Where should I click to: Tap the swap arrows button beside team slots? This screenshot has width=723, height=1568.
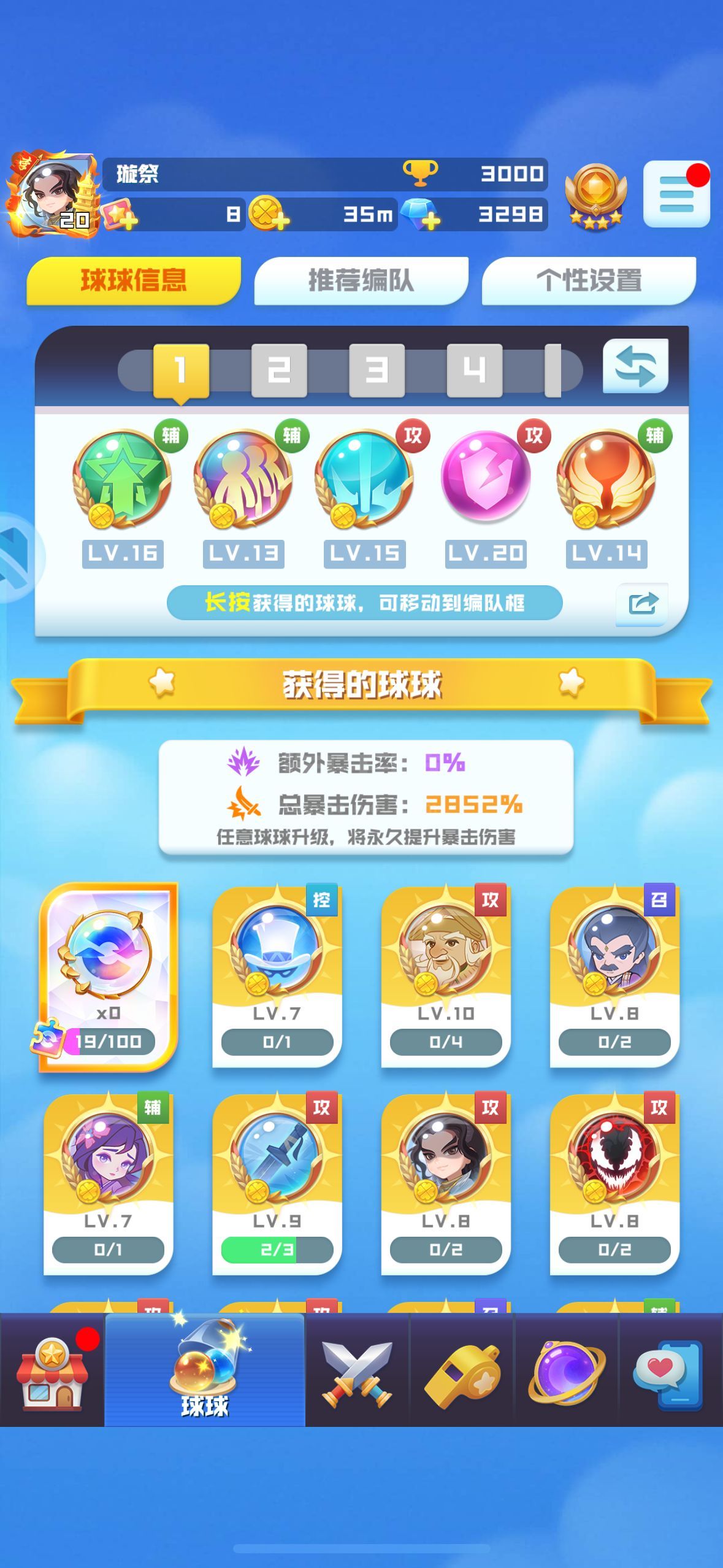click(x=635, y=366)
